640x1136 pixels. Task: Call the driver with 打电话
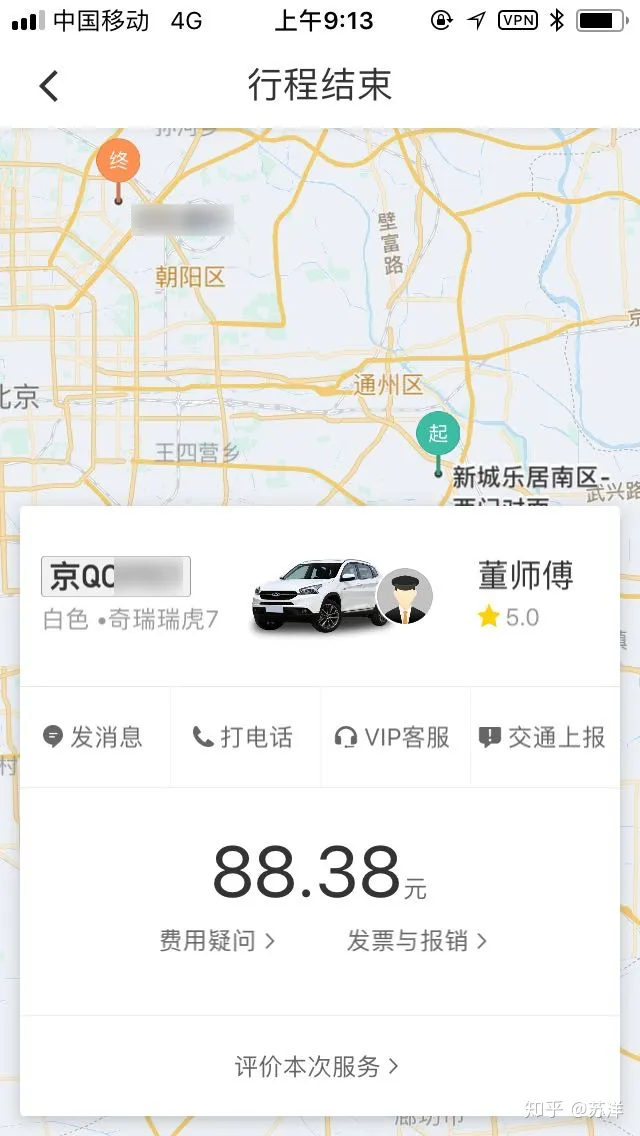coord(244,738)
